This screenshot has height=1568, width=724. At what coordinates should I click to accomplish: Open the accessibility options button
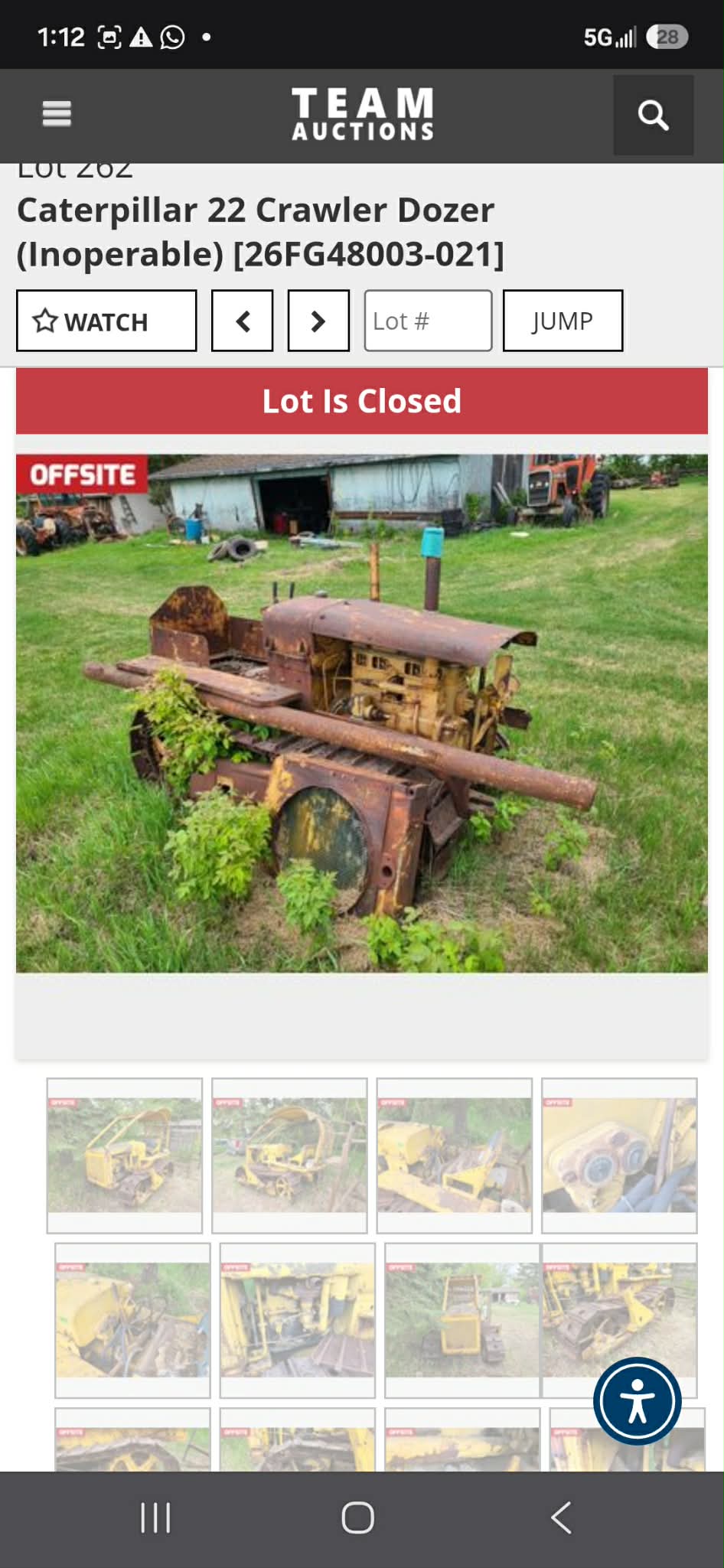(x=638, y=1401)
